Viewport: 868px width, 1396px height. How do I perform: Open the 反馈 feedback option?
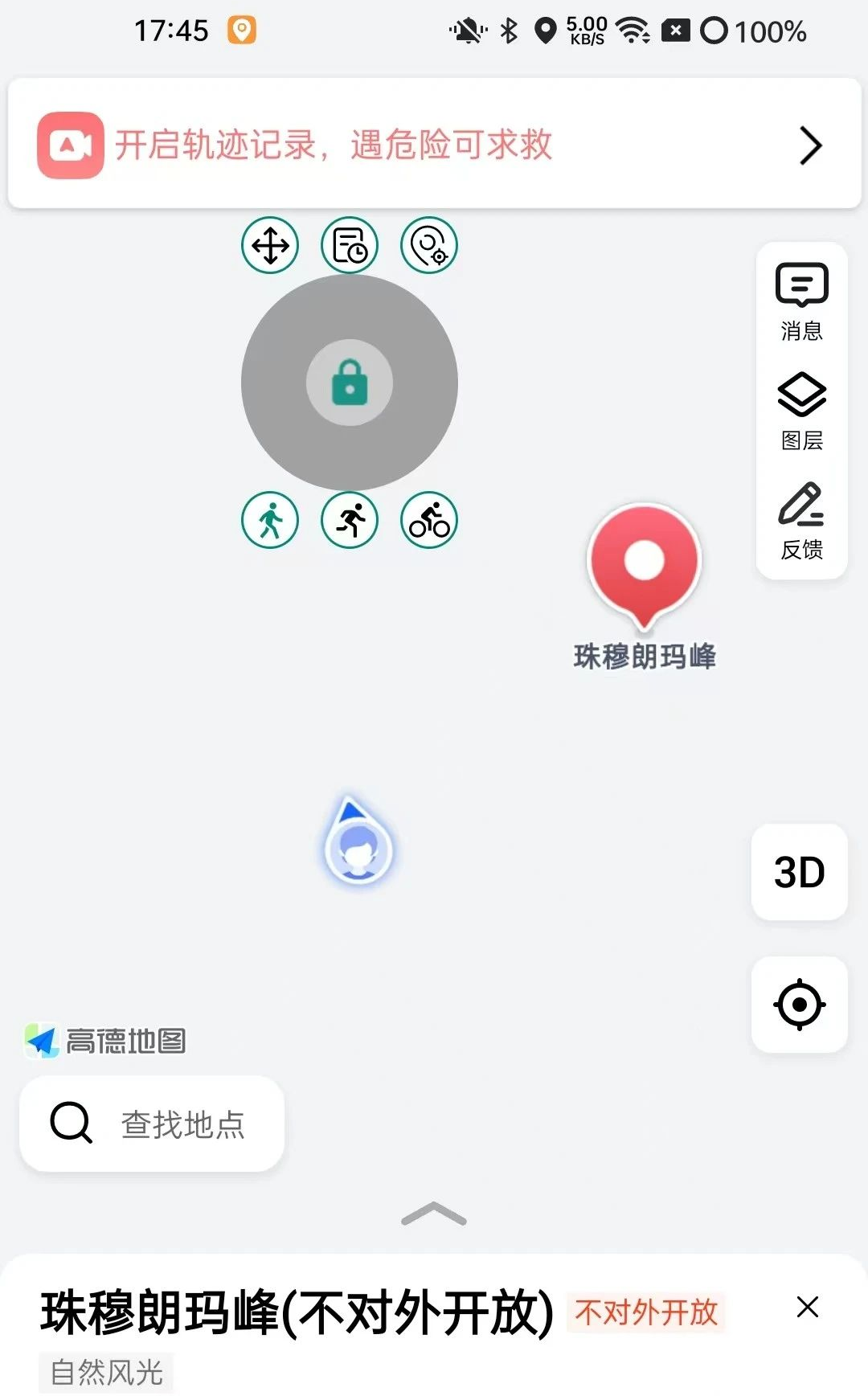[x=801, y=520]
